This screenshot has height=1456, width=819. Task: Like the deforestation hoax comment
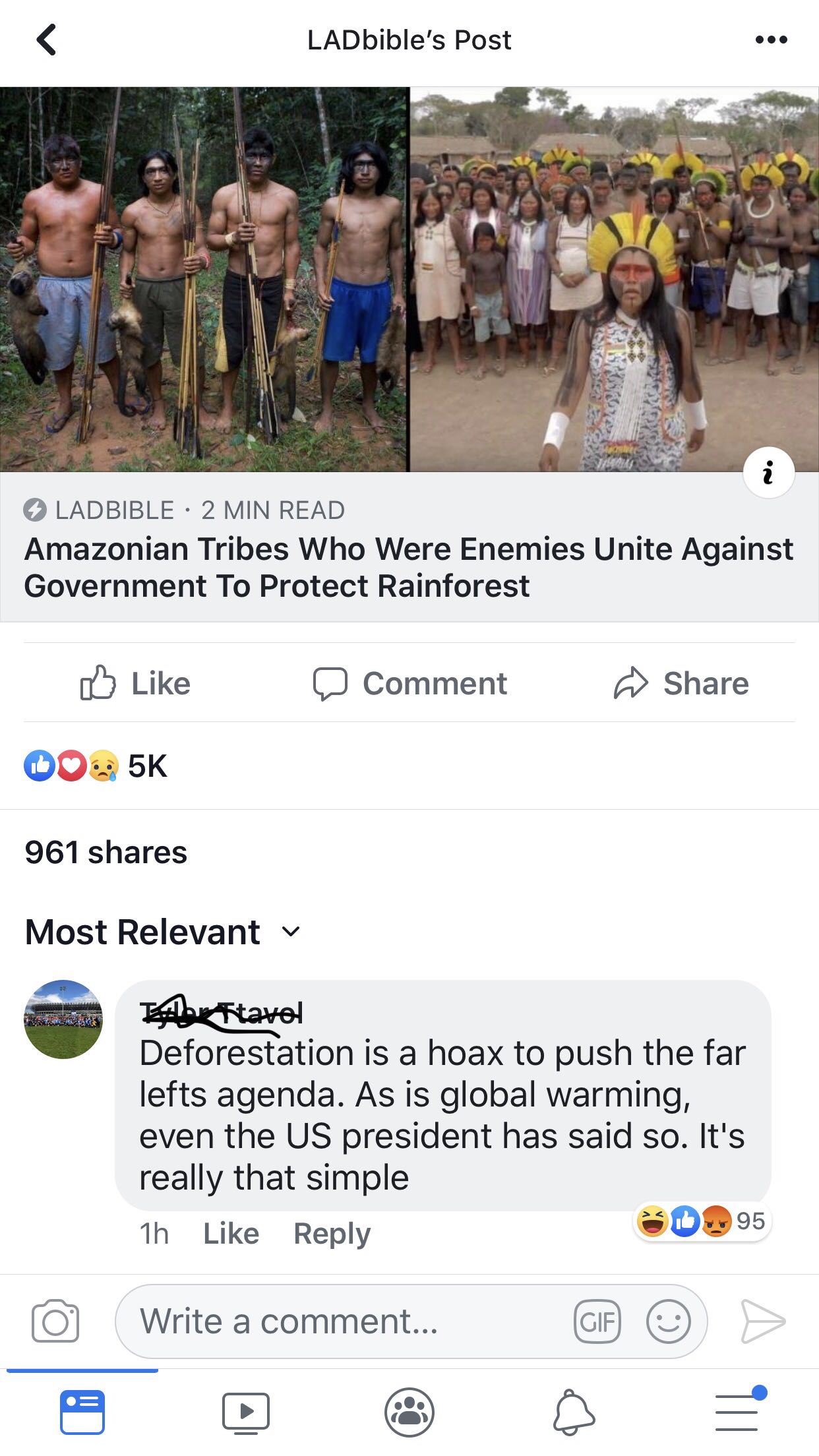click(231, 1233)
